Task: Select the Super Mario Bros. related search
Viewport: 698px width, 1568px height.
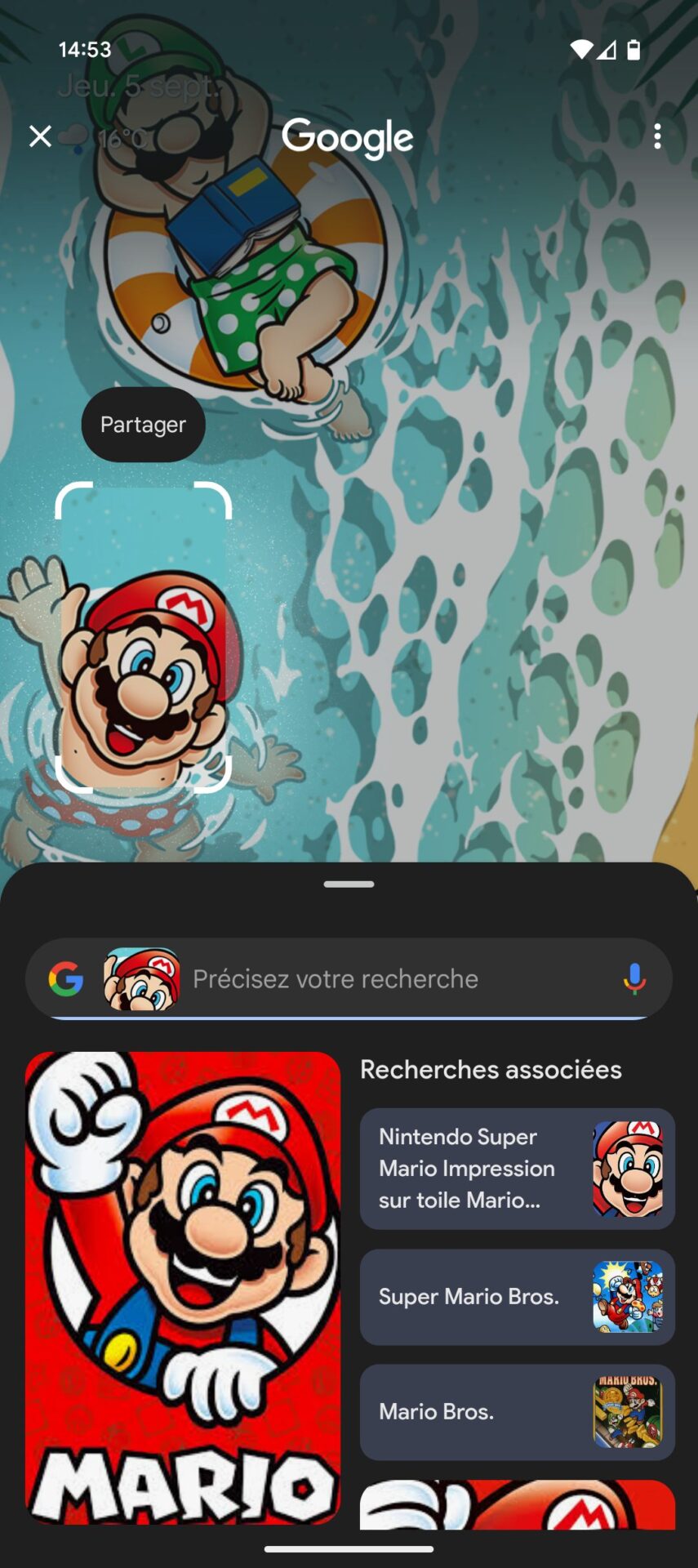Action: pyautogui.click(x=518, y=1297)
